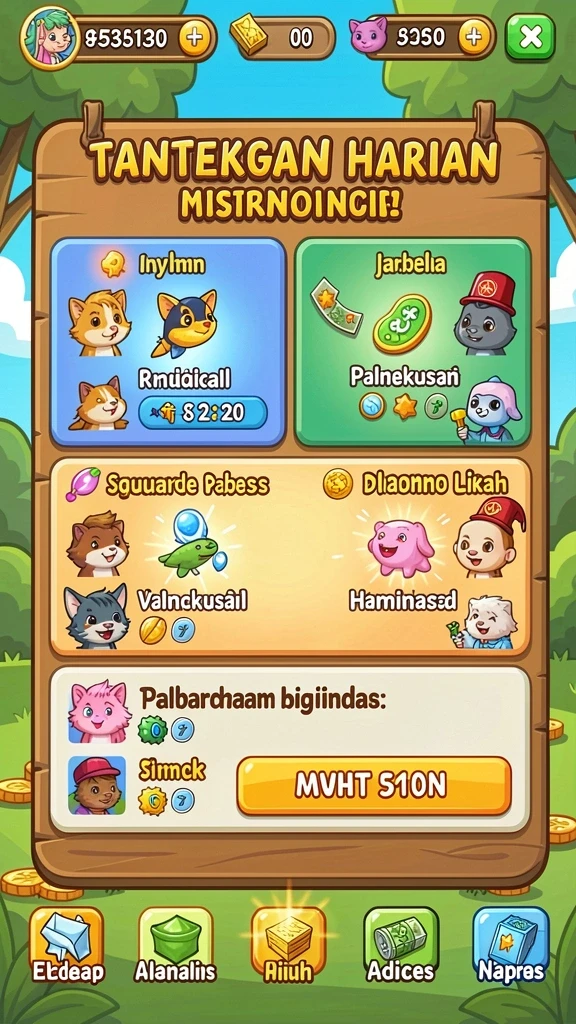Switch to the Napres tab
Screen dimensions: 576x1024
tap(511, 945)
